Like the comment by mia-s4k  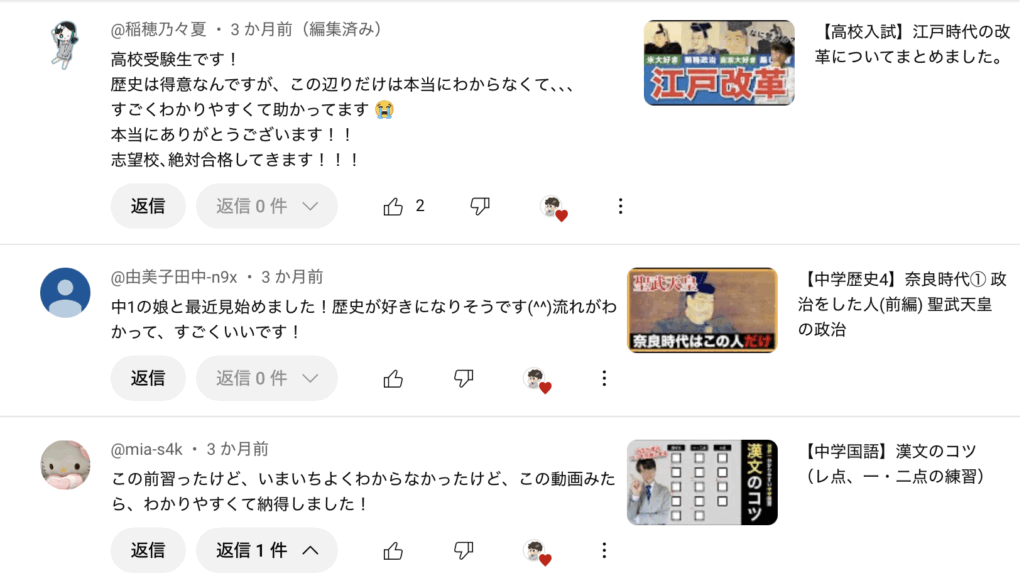tap(393, 550)
